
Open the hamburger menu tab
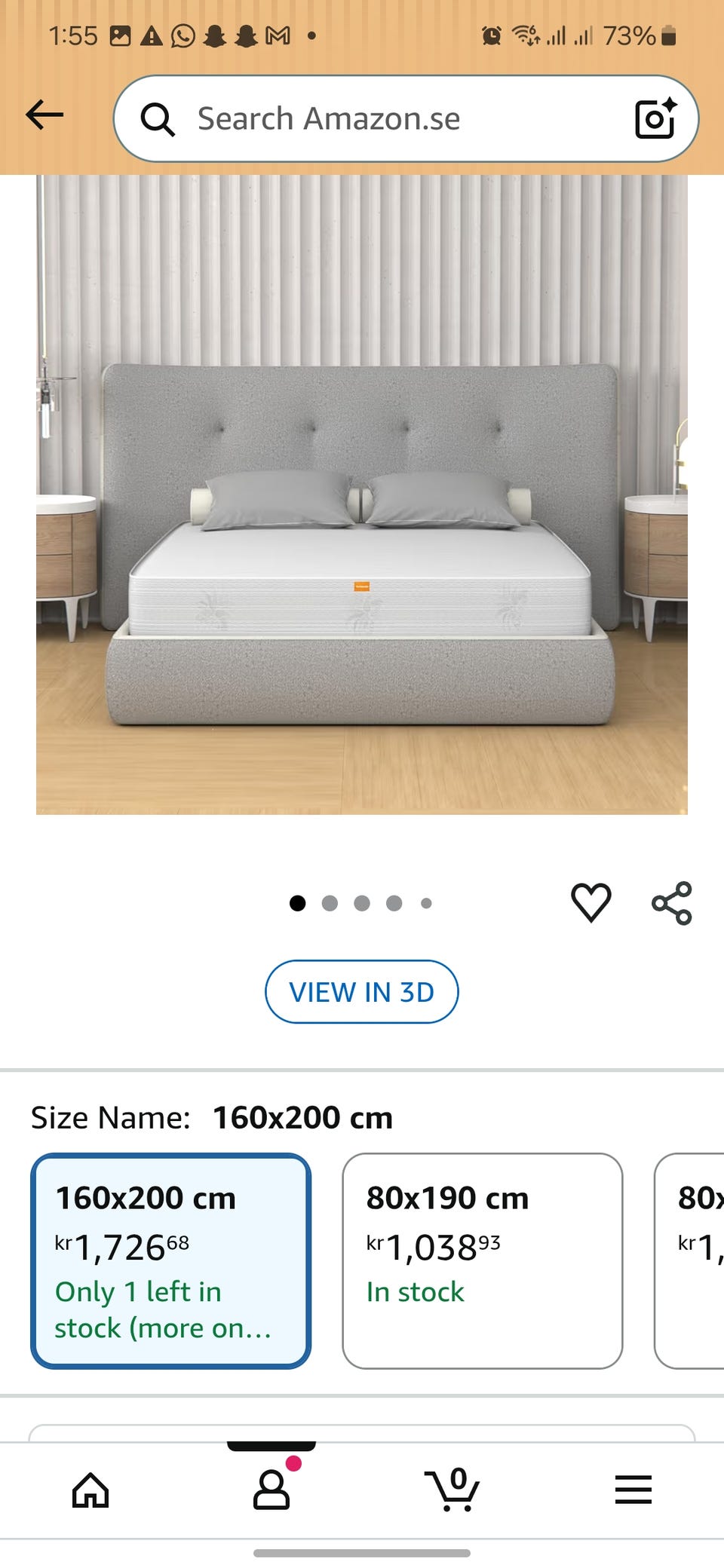633,1490
